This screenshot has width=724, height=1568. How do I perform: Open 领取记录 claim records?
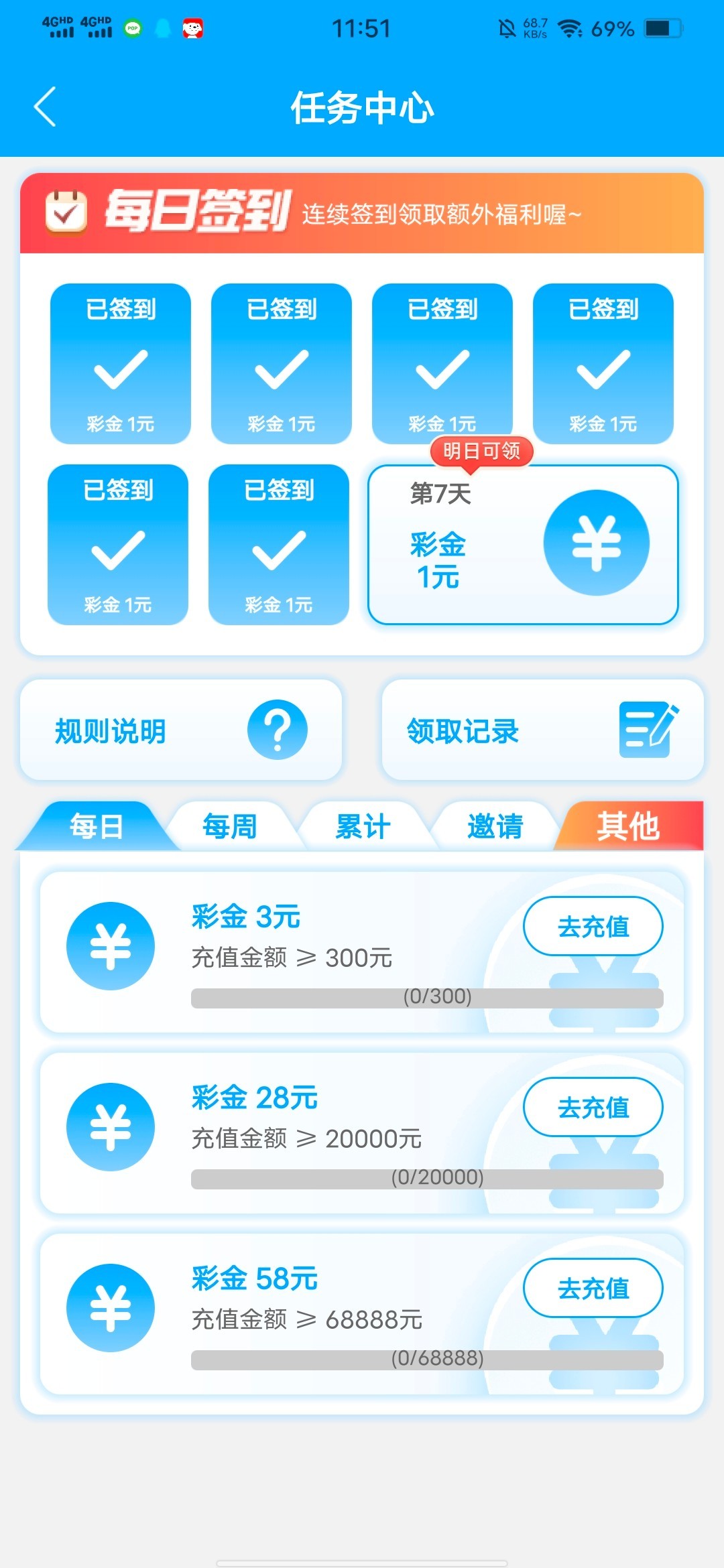point(542,730)
